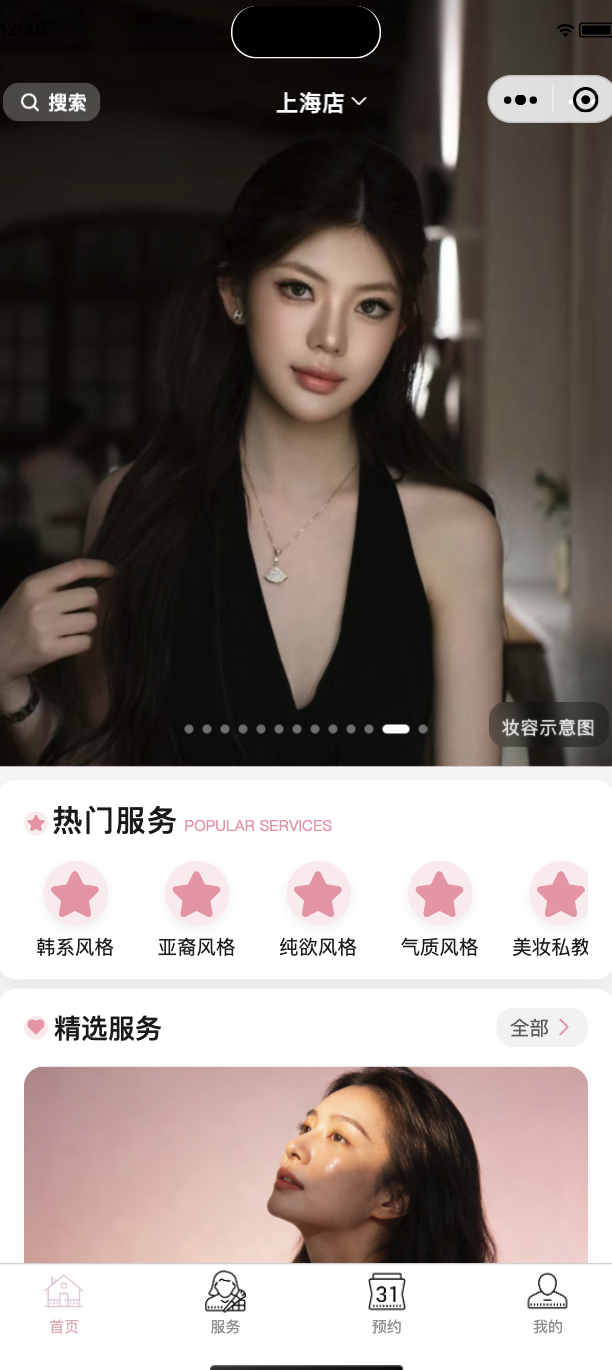Switch to the 服务 tab
Image resolution: width=612 pixels, height=1370 pixels.
(x=225, y=1304)
